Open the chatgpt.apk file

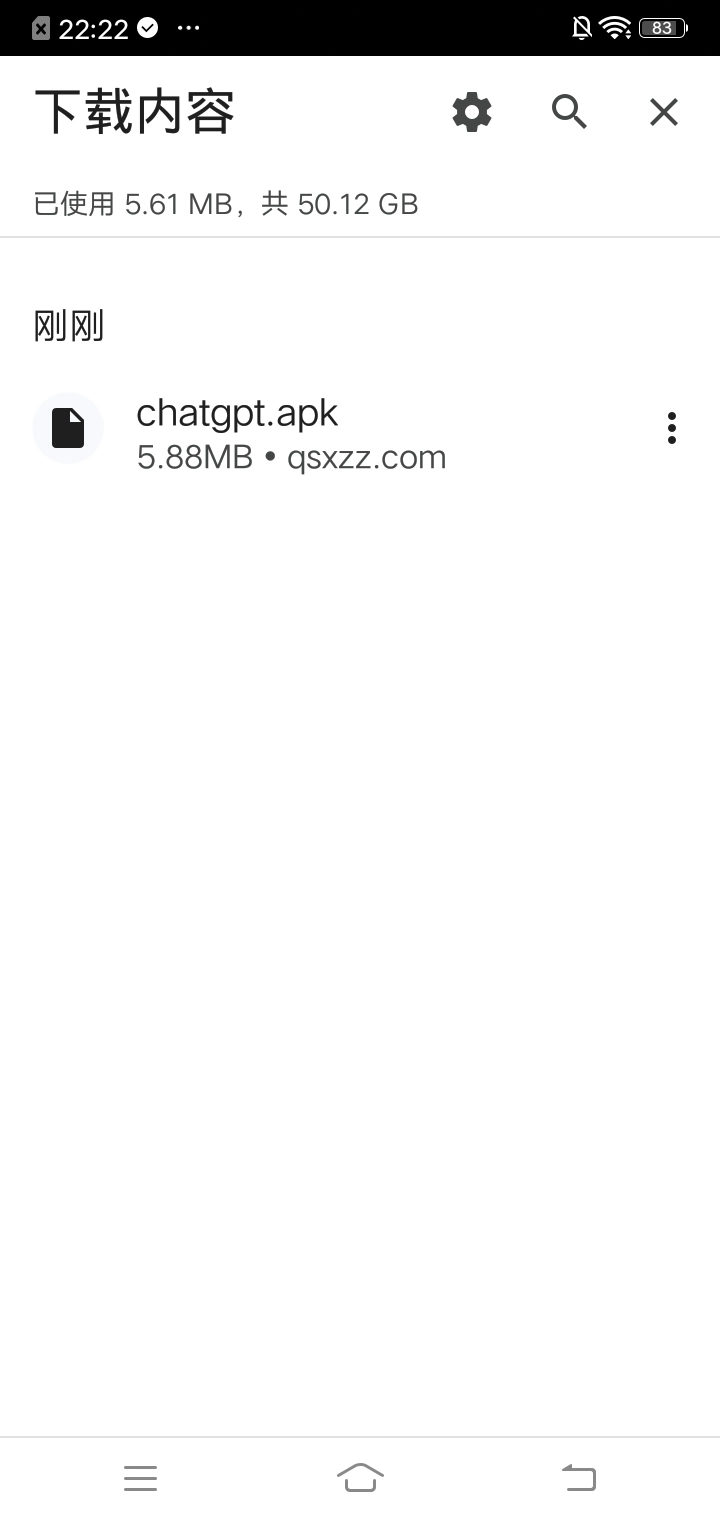(290, 433)
